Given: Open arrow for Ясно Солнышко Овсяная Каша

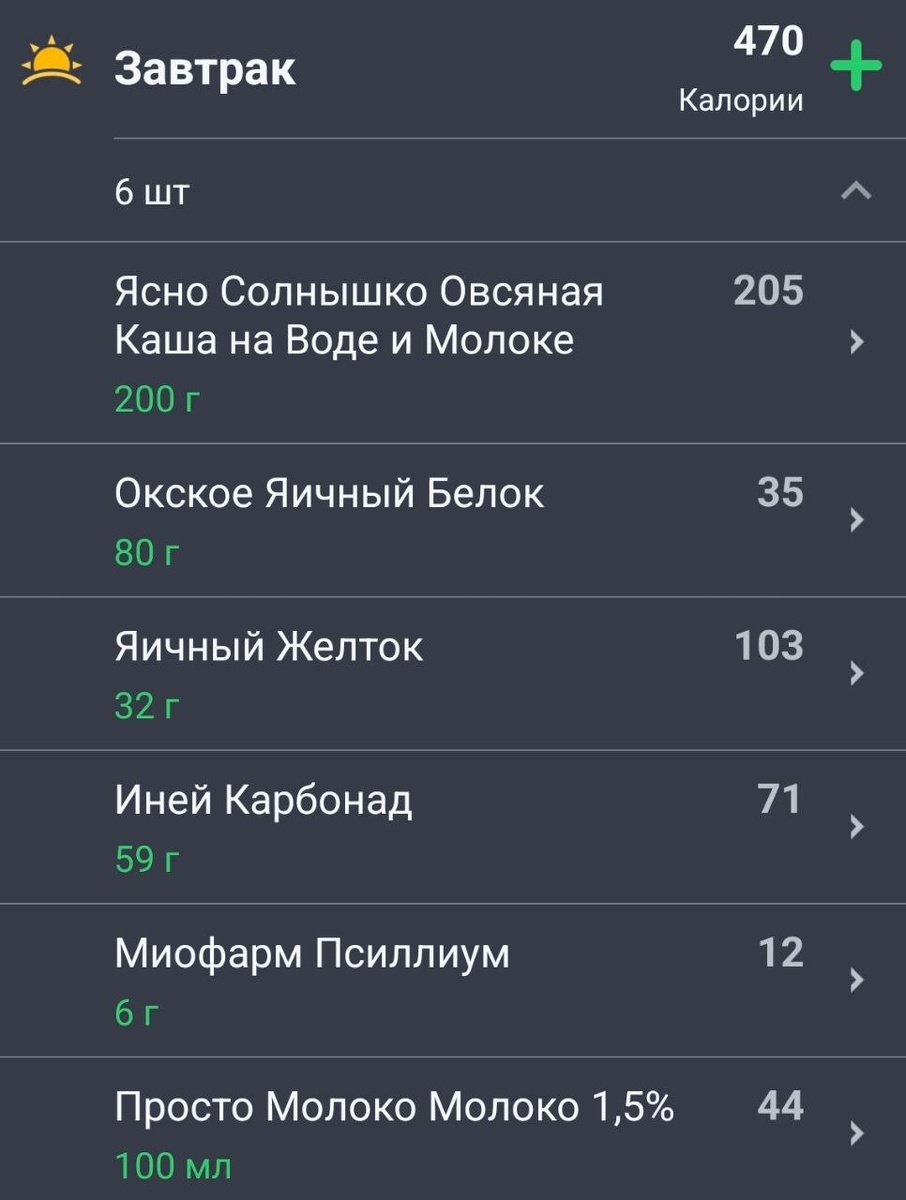Looking at the screenshot, I should click(x=855, y=342).
